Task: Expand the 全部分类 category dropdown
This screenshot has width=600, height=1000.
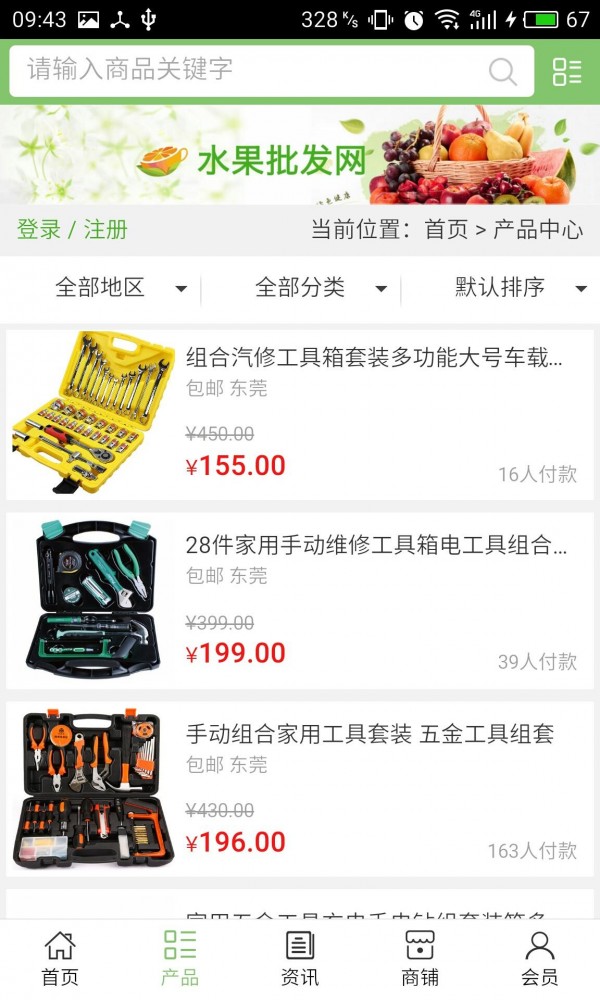Action: pos(320,288)
